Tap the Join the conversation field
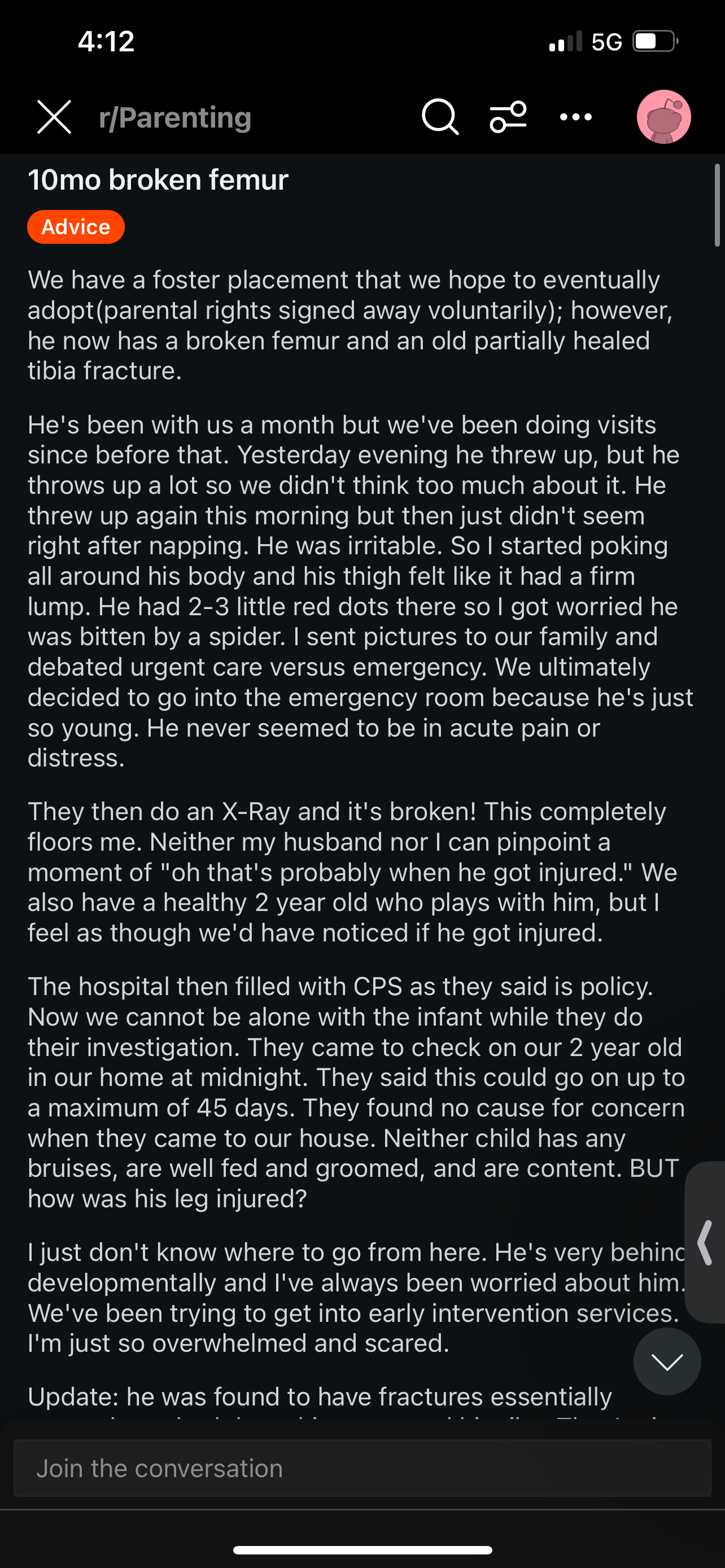The width and height of the screenshot is (725, 1568). coord(362,1468)
